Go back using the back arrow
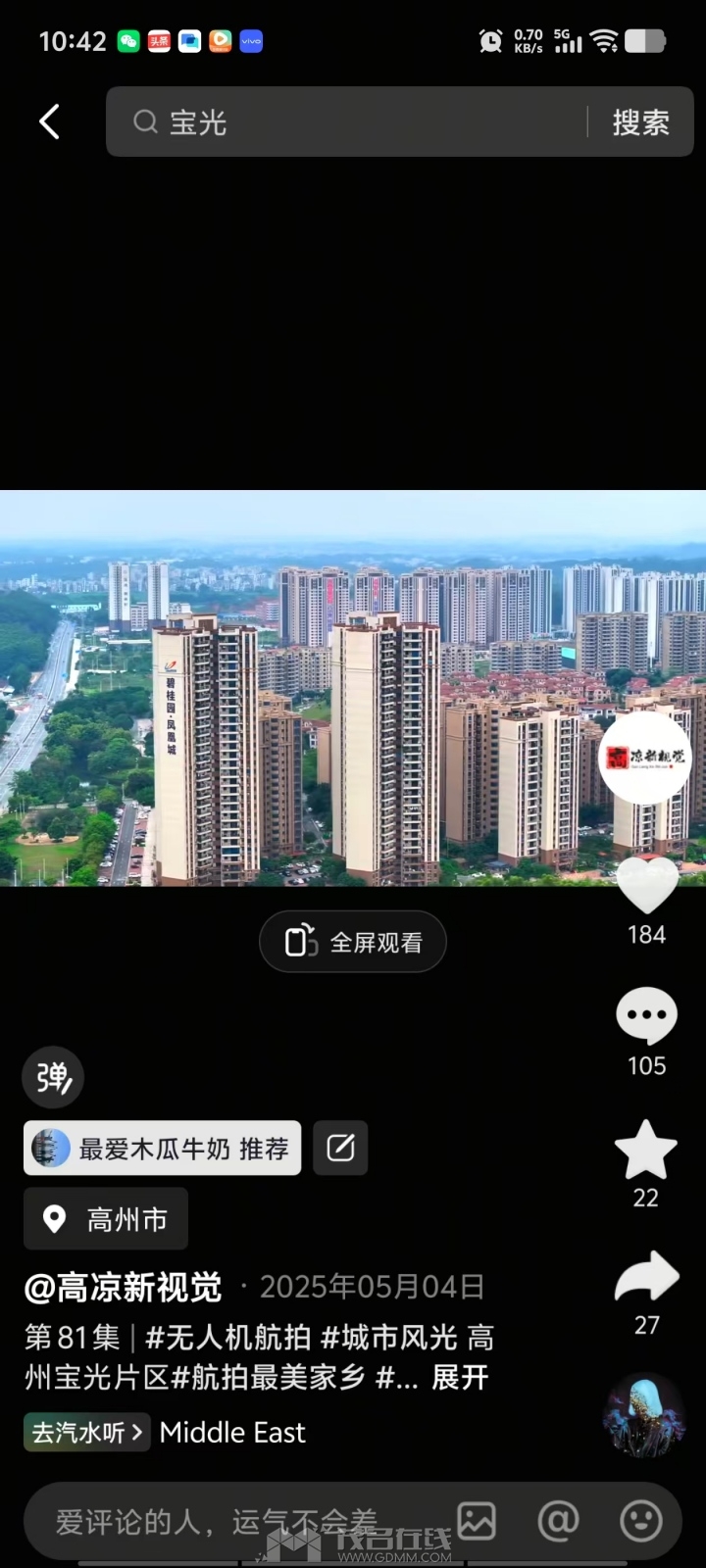Screen dimensions: 706x1568 (49, 122)
